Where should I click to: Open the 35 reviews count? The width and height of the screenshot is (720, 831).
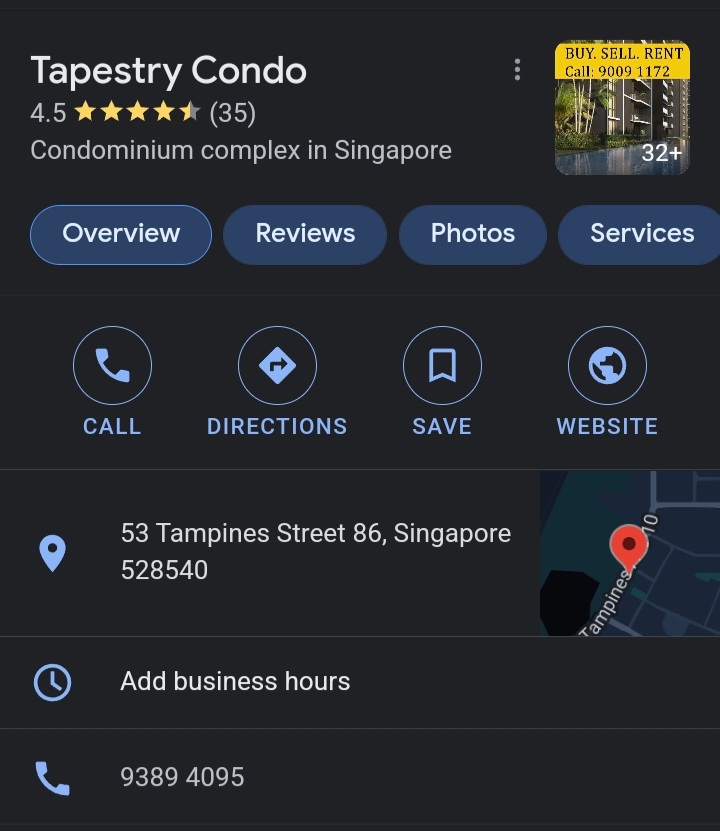tap(232, 113)
